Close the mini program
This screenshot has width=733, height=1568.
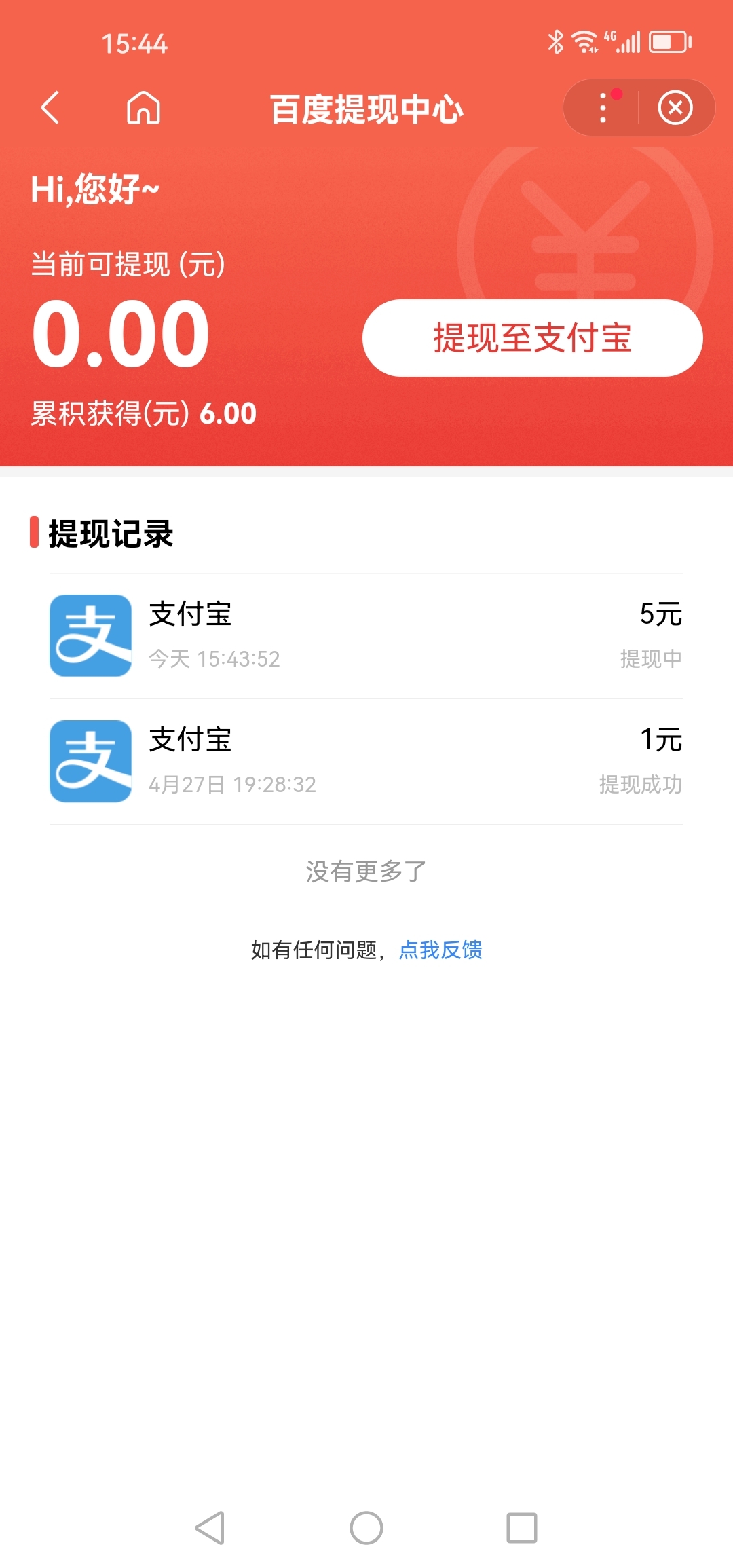click(675, 108)
